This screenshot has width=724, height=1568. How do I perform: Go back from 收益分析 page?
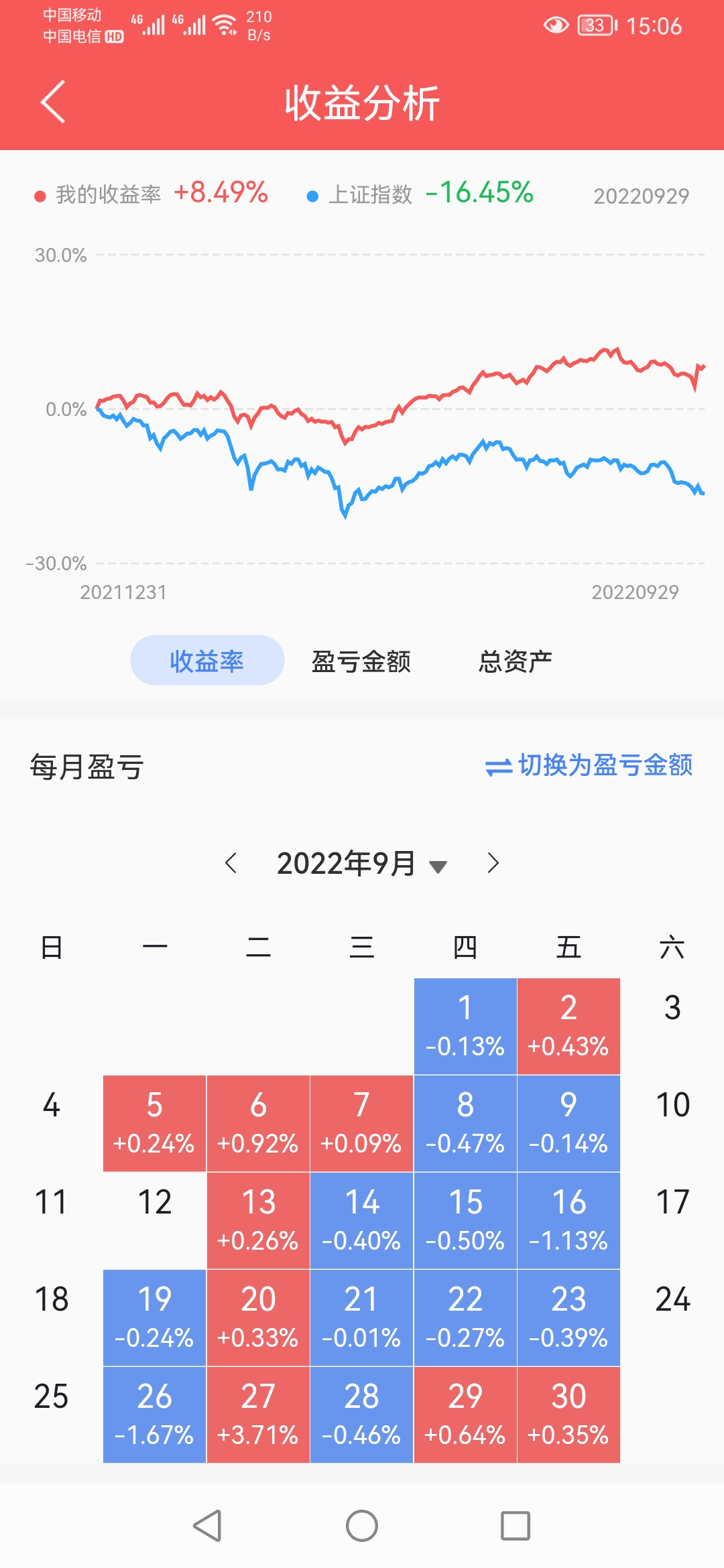(x=53, y=102)
